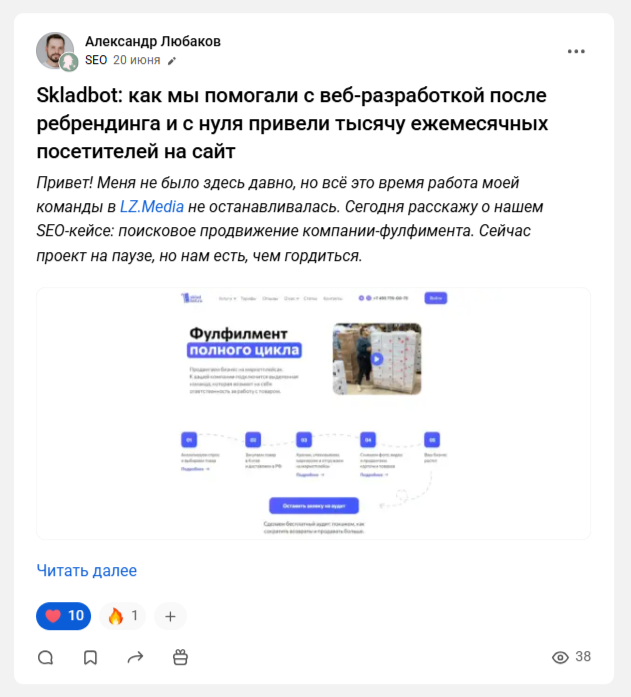Viewport: 631px width, 697px height.
Task: Bookmark this post
Action: pyautogui.click(x=90, y=657)
